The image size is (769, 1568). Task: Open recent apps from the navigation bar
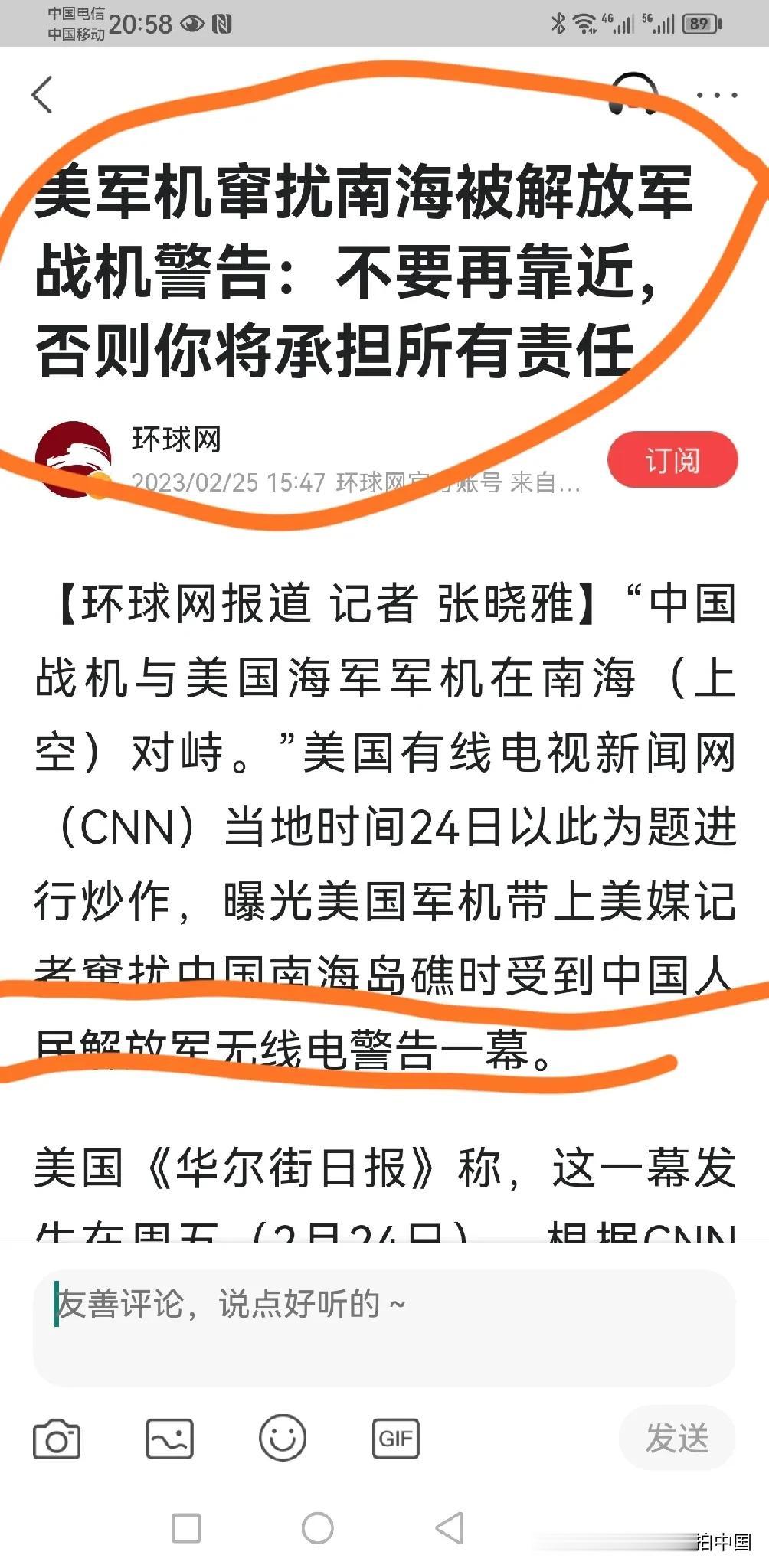tap(186, 1528)
